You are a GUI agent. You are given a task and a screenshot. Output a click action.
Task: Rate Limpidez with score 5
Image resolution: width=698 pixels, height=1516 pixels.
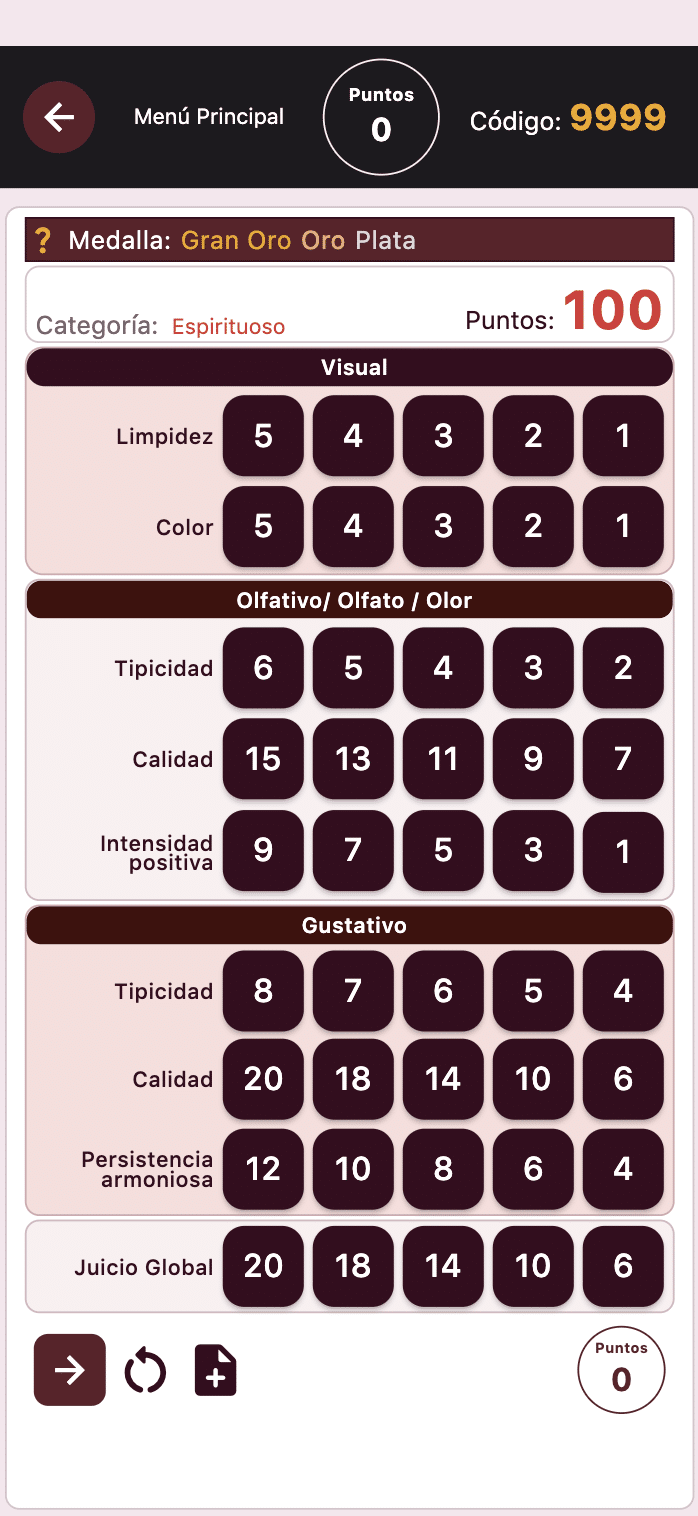click(x=263, y=436)
